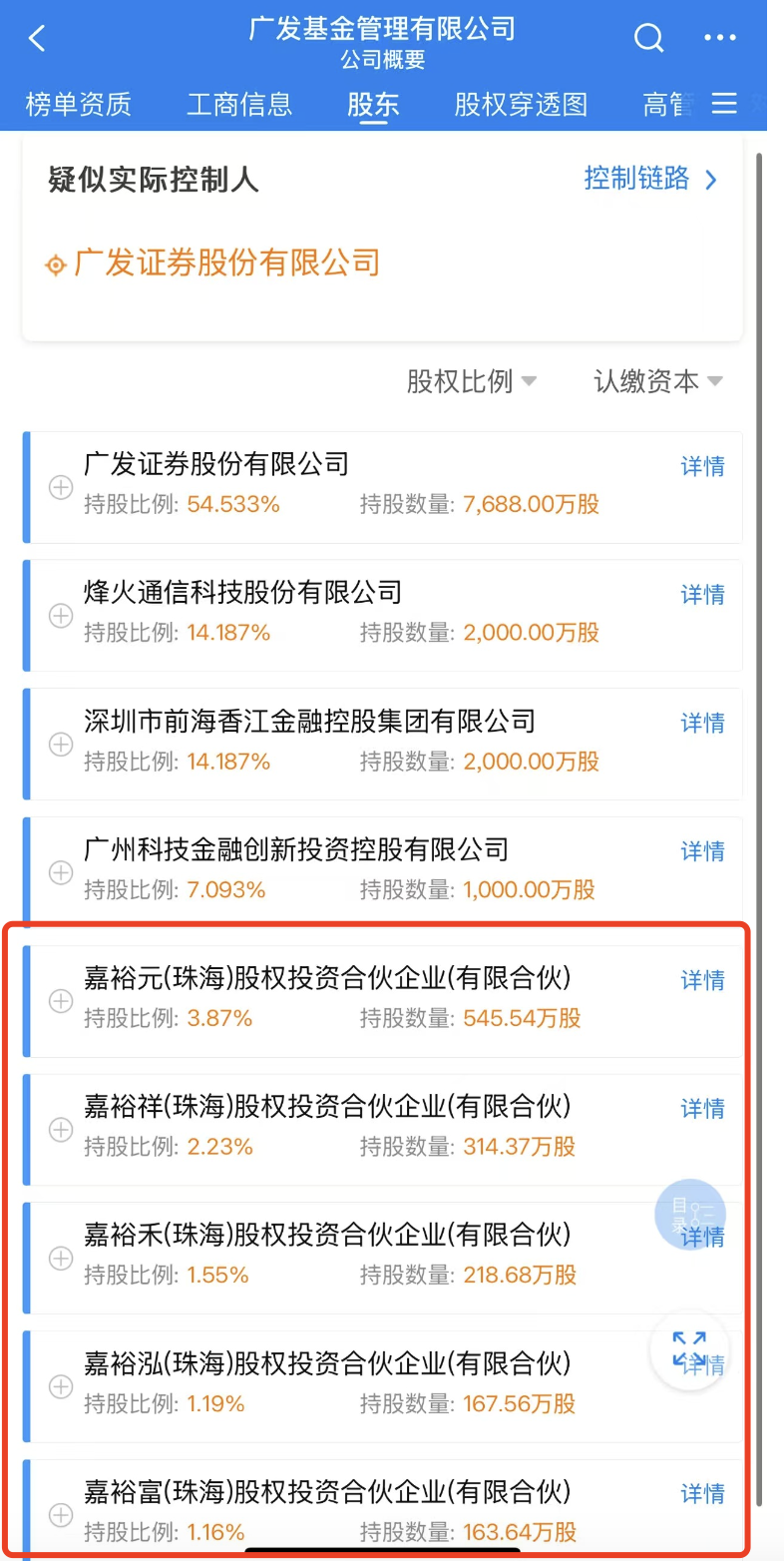Image resolution: width=784 pixels, height=1561 pixels.
Task: Open 详情 for 烽火通信科技股份有限公司
Action: point(703,595)
